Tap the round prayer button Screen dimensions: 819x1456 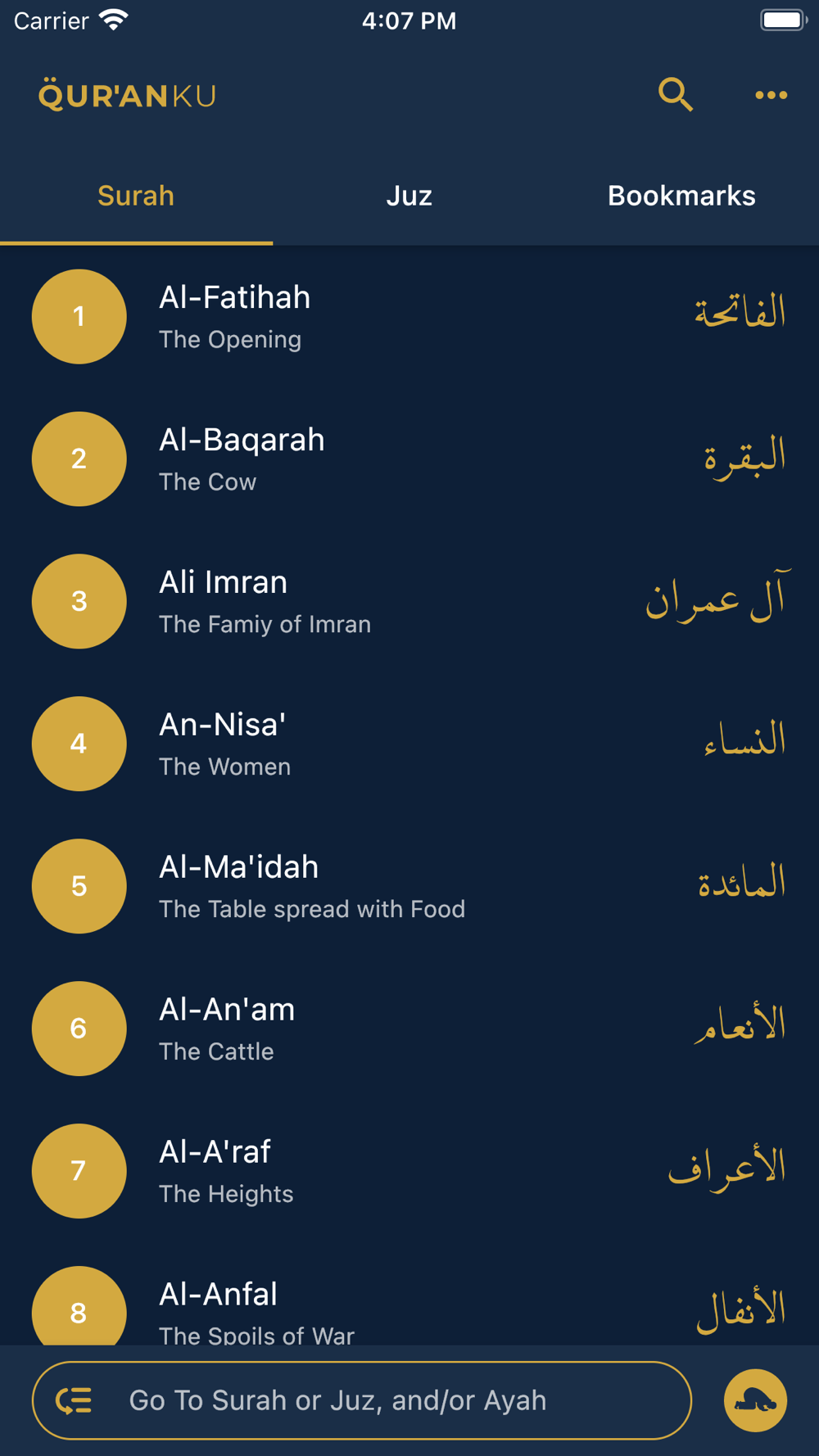tap(755, 1400)
